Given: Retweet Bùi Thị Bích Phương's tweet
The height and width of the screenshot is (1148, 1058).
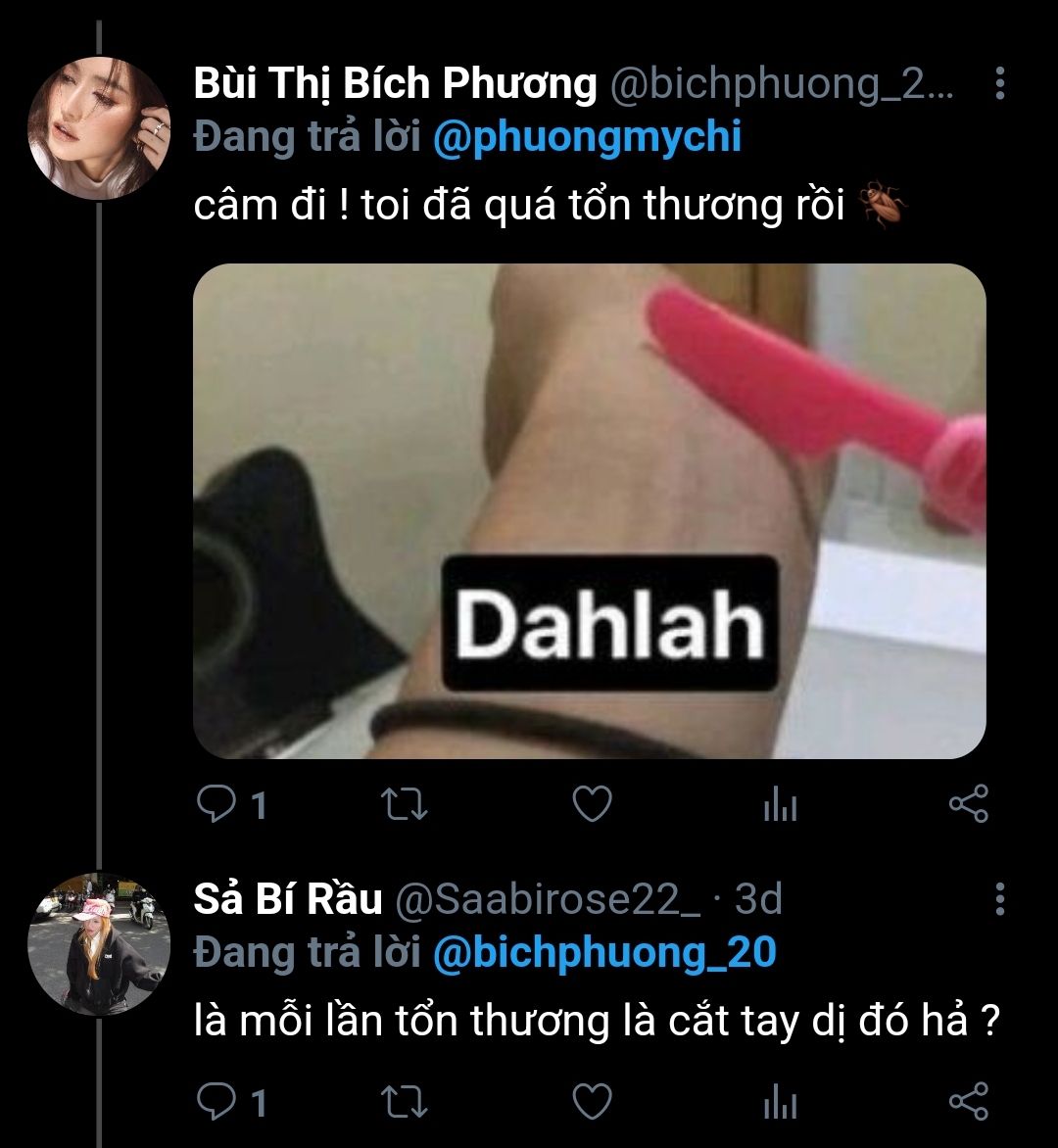Looking at the screenshot, I should pos(403,805).
